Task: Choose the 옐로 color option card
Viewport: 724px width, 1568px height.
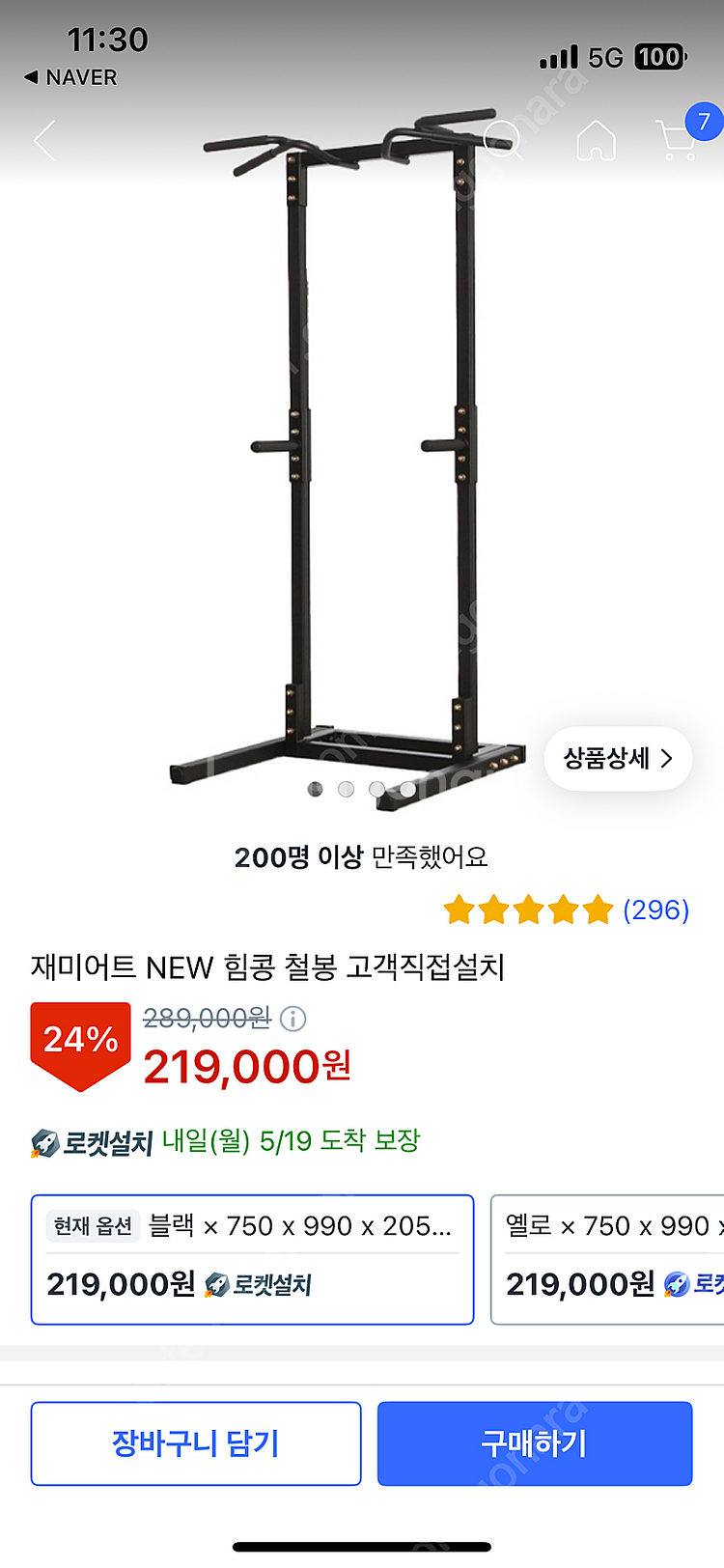Action: click(608, 1259)
